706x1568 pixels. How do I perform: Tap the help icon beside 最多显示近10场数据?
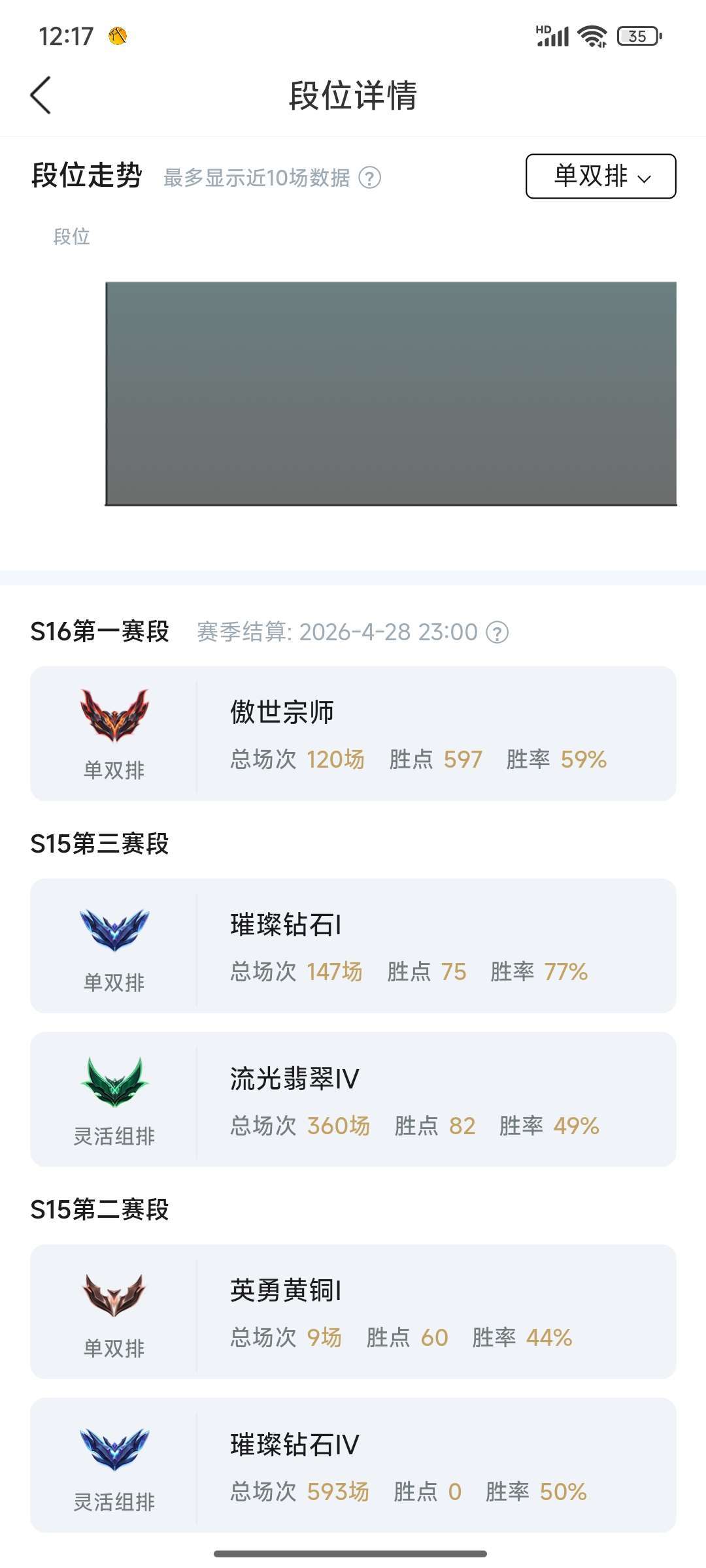tap(370, 178)
